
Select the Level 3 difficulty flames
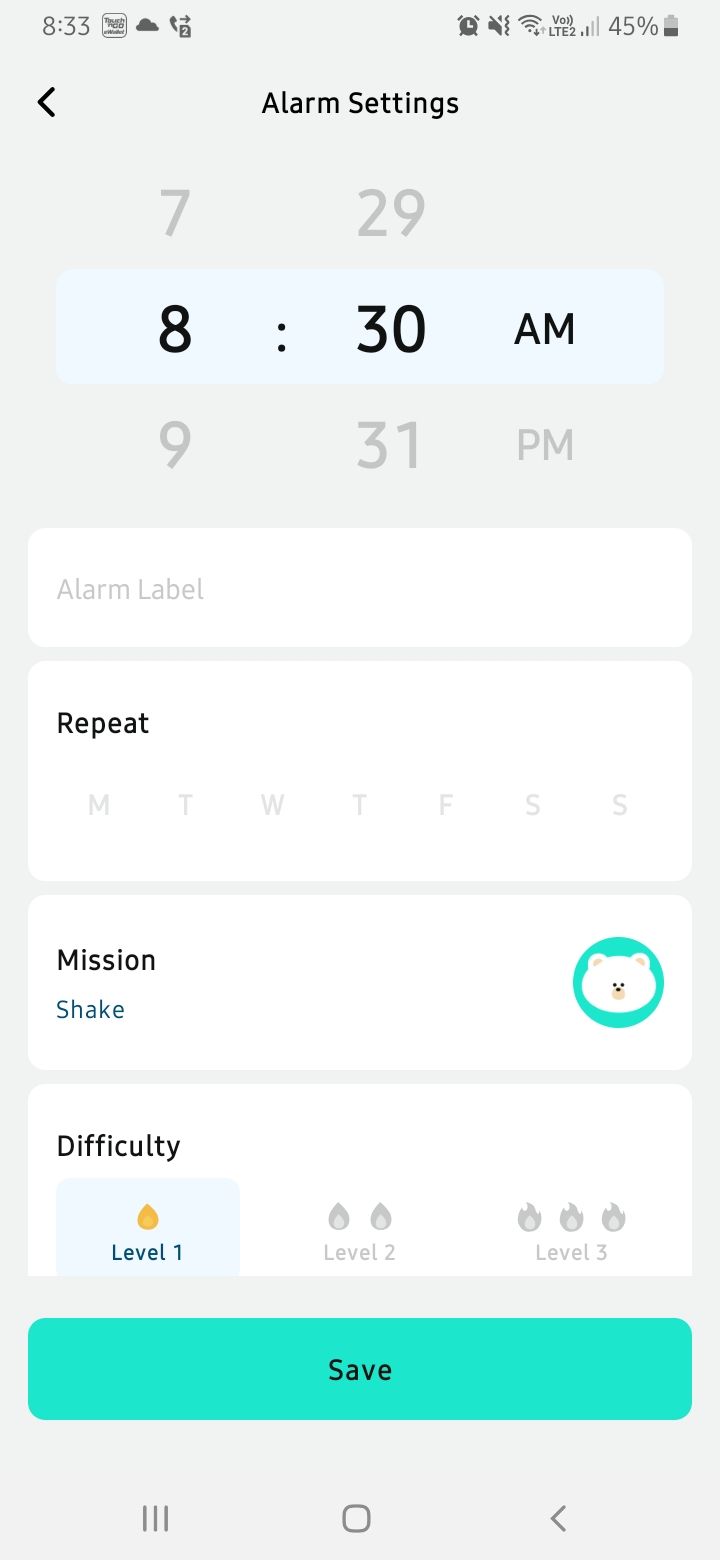571,1216
